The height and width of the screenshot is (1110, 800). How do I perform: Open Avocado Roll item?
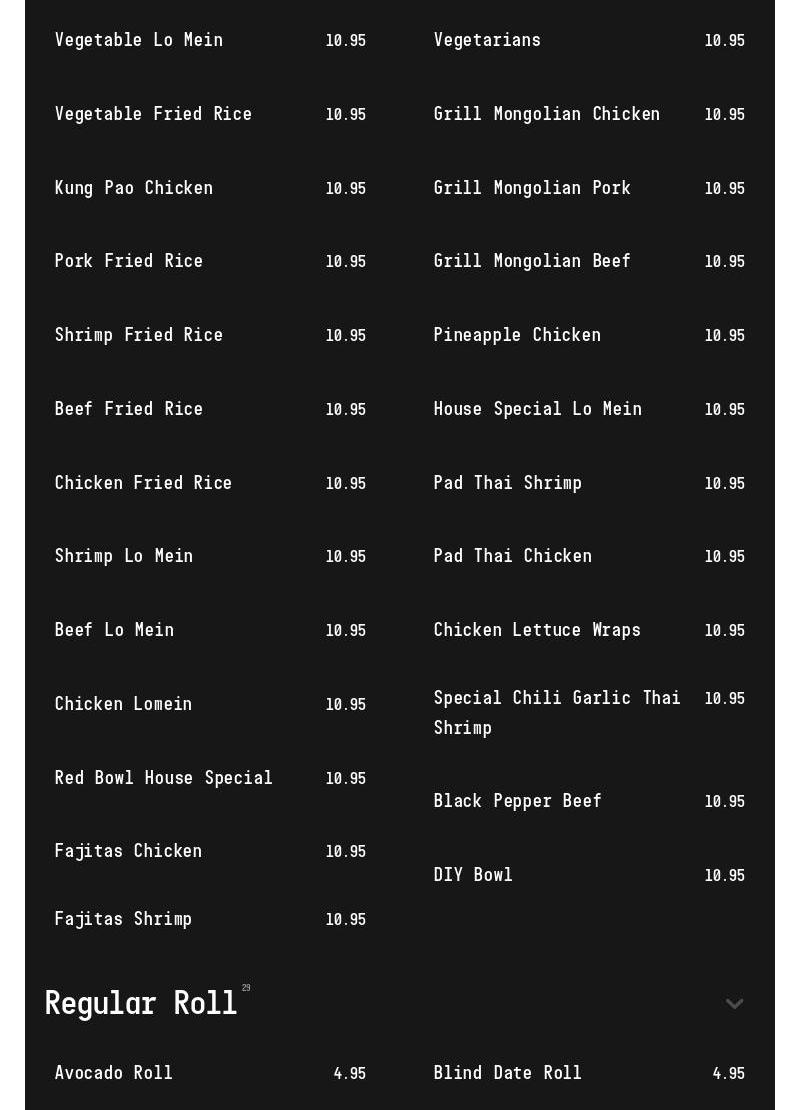(x=114, y=1073)
